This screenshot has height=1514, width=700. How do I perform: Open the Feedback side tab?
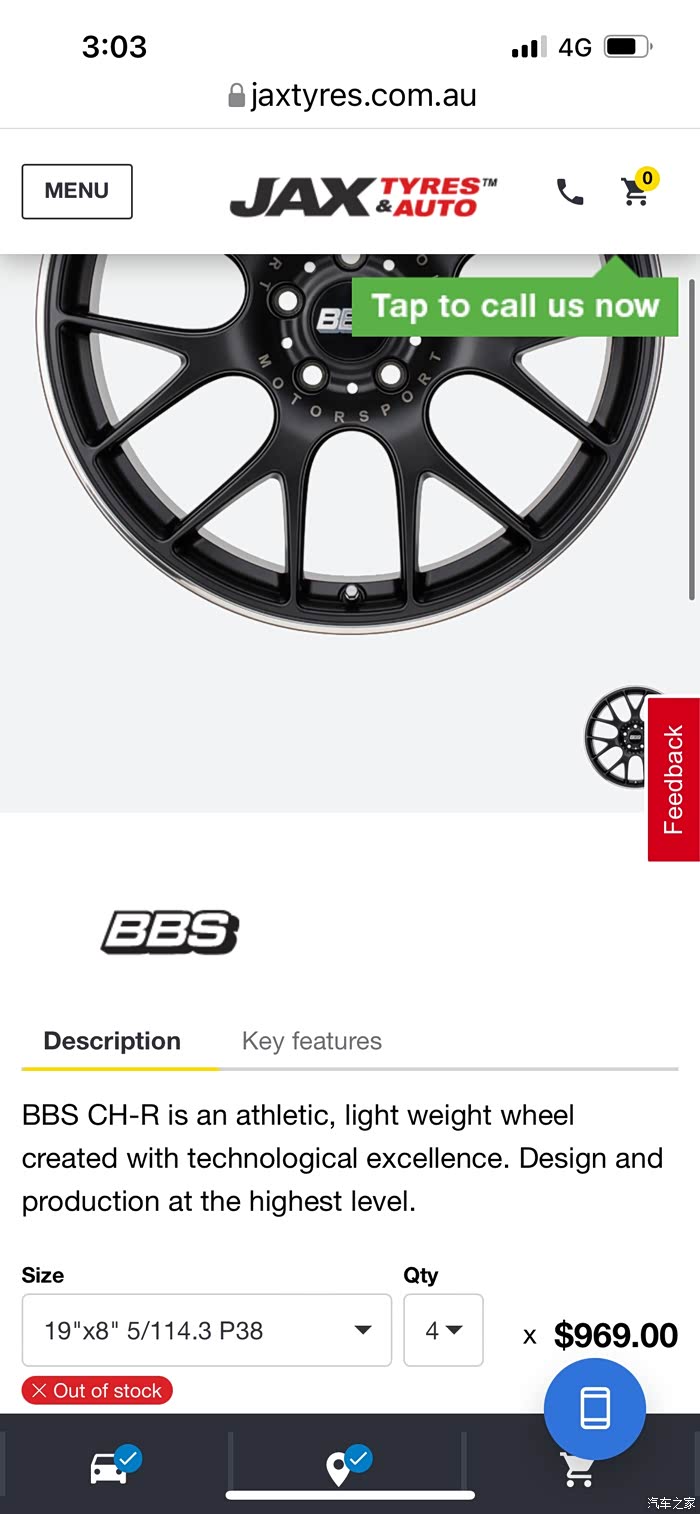click(x=674, y=779)
